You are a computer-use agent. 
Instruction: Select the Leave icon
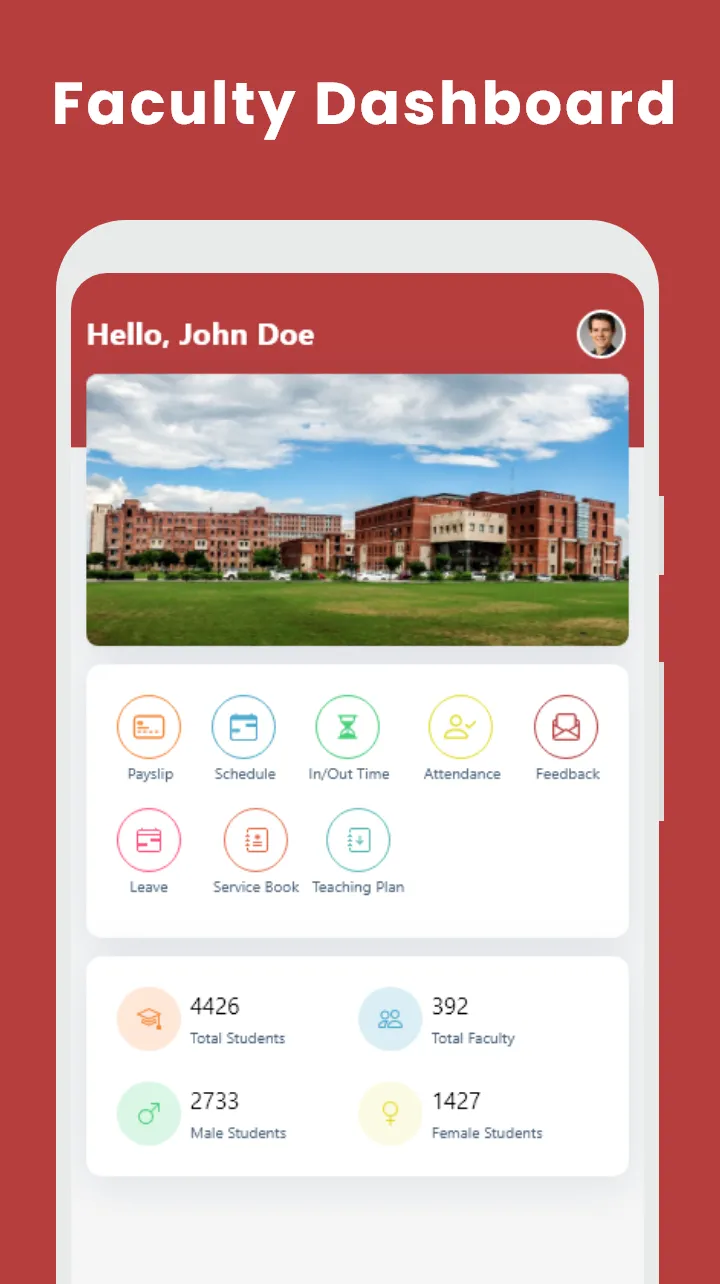(x=149, y=840)
